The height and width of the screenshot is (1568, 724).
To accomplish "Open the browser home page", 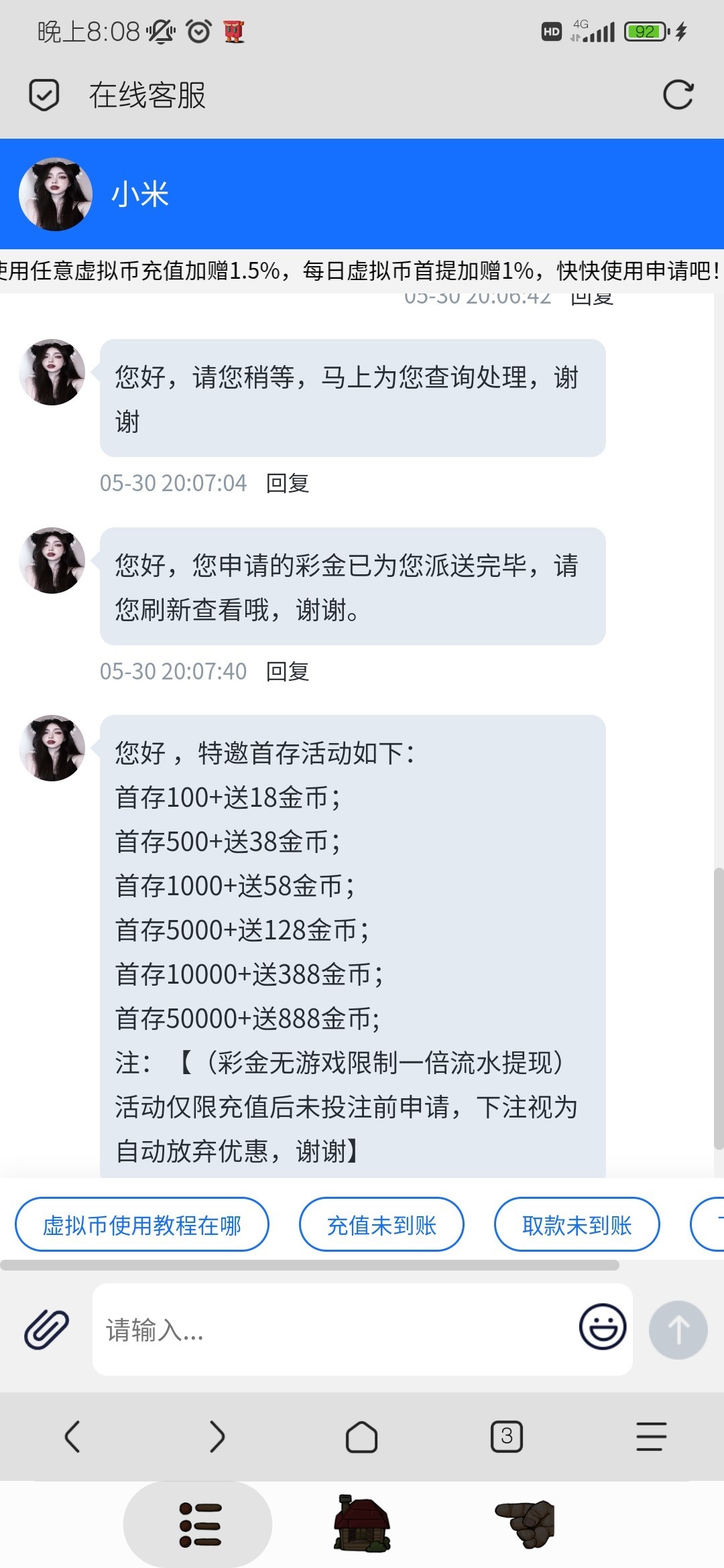I will (361, 1437).
